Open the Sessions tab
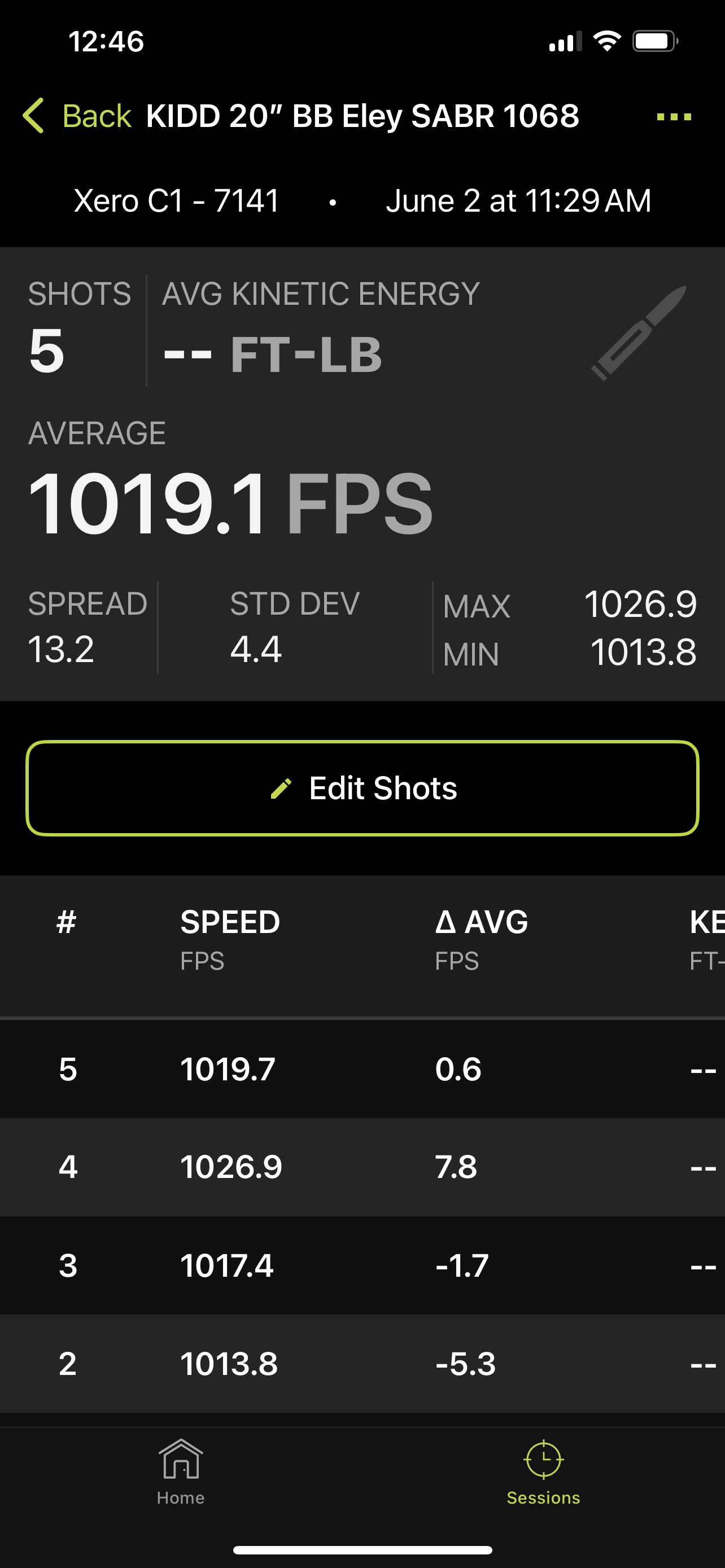 click(543, 1472)
